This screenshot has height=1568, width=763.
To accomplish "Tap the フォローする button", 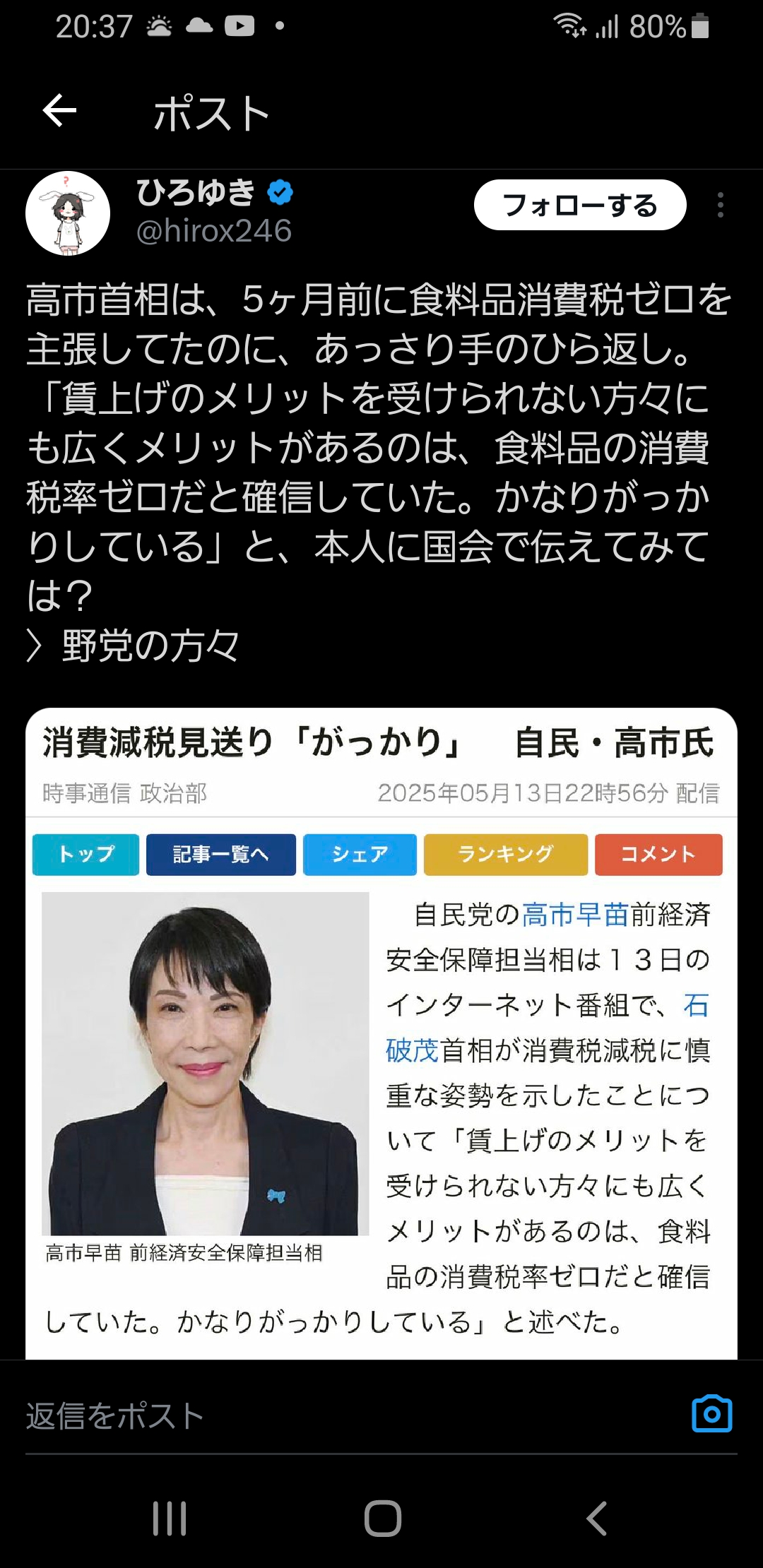I will 579,206.
